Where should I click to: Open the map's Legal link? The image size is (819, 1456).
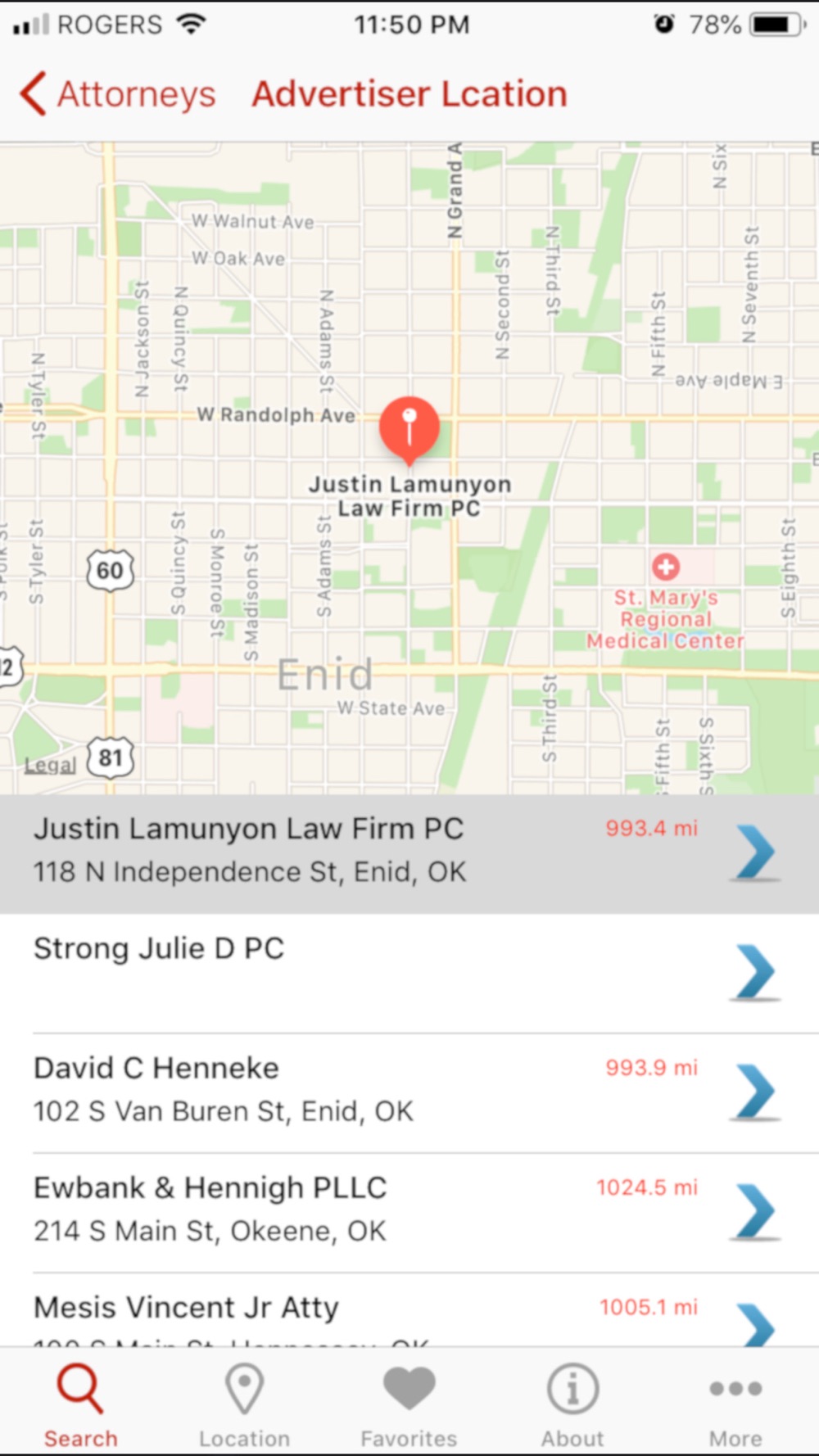pos(50,765)
